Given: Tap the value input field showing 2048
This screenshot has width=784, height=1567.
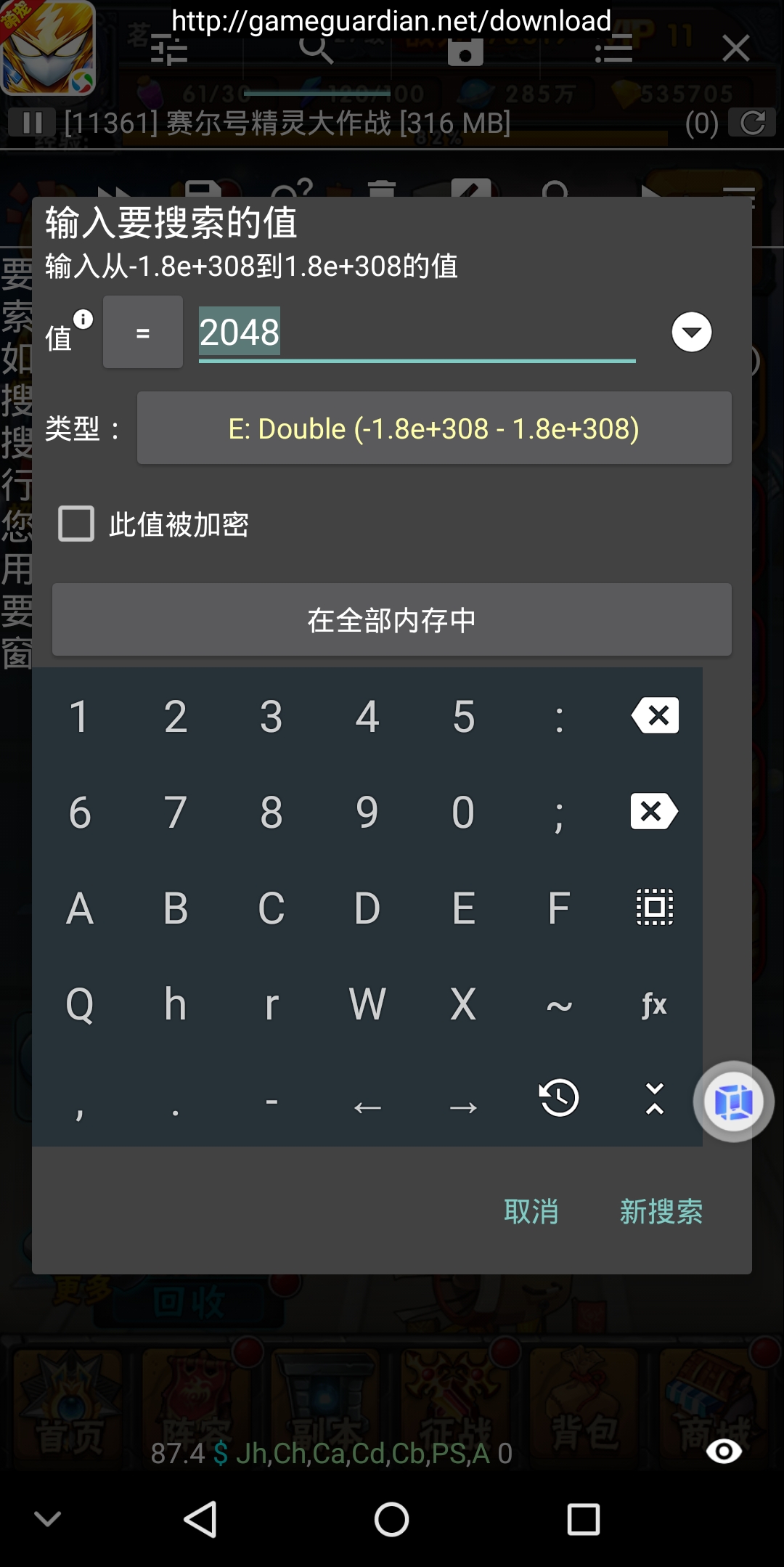Looking at the screenshot, I should (x=417, y=333).
